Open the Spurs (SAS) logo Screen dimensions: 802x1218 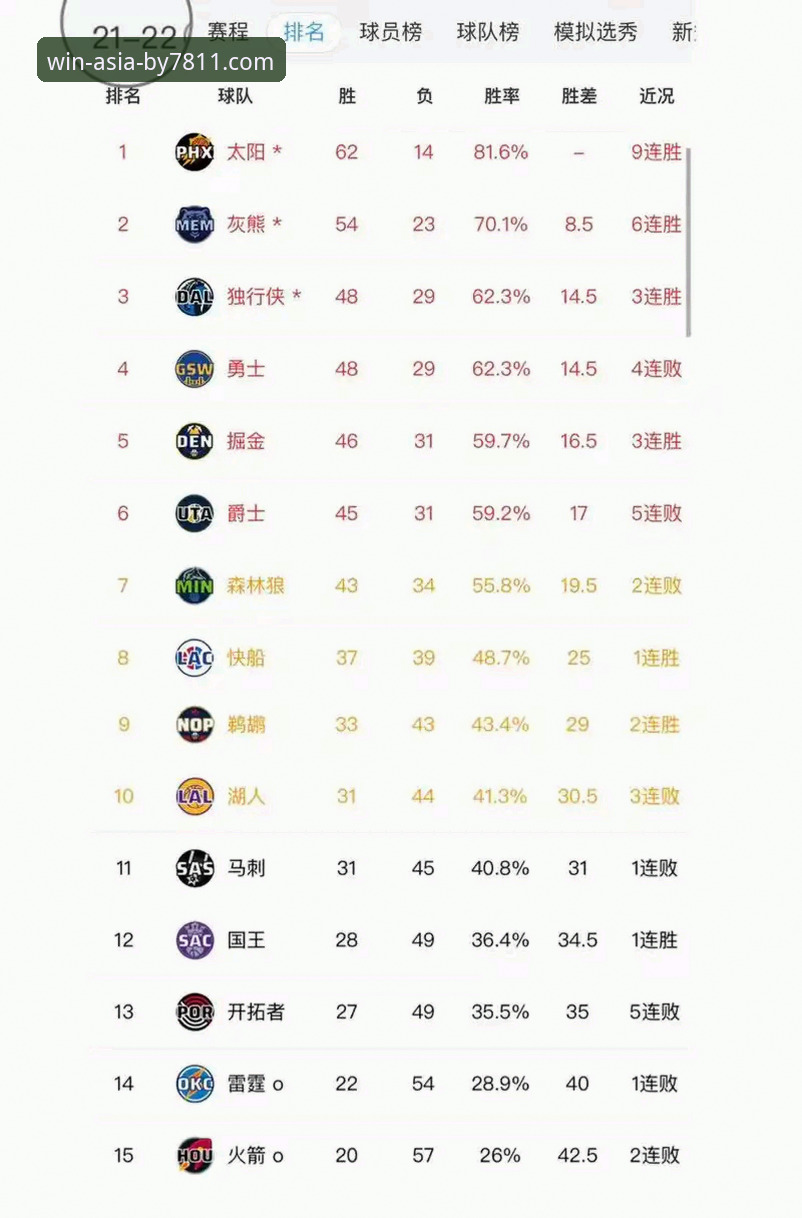[x=193, y=868]
